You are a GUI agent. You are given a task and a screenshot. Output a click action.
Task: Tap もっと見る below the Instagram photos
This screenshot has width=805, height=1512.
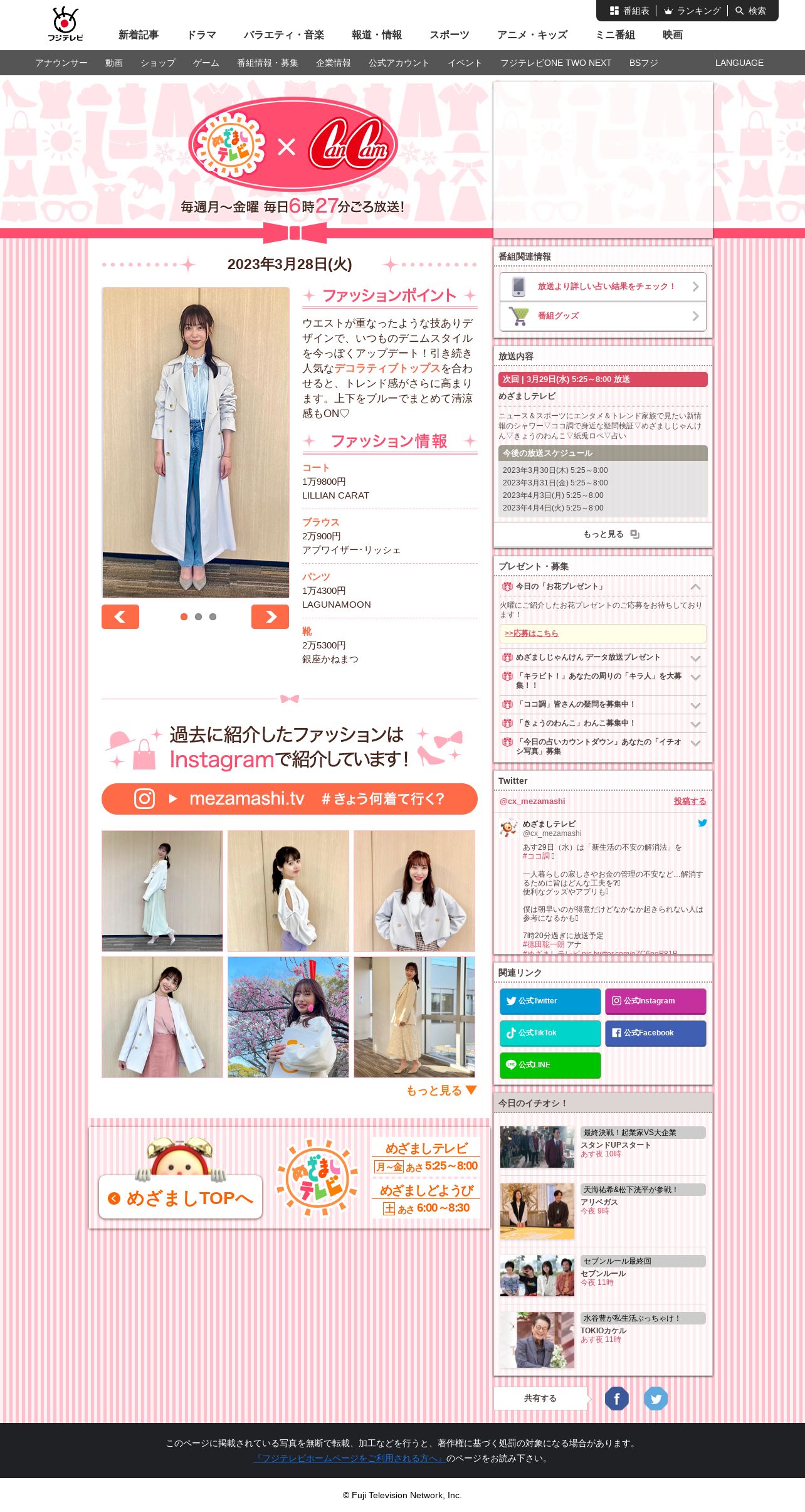pos(441,1091)
